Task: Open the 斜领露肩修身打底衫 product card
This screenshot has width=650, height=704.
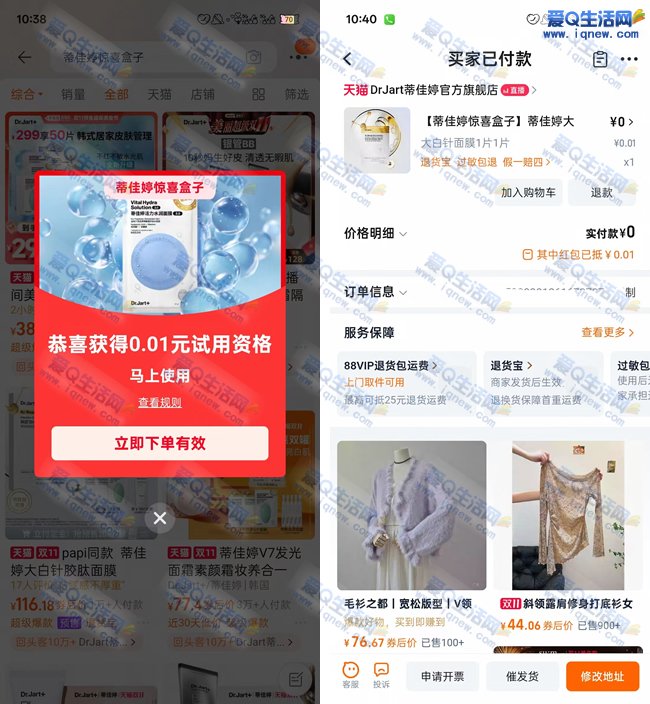Action: pos(567,540)
